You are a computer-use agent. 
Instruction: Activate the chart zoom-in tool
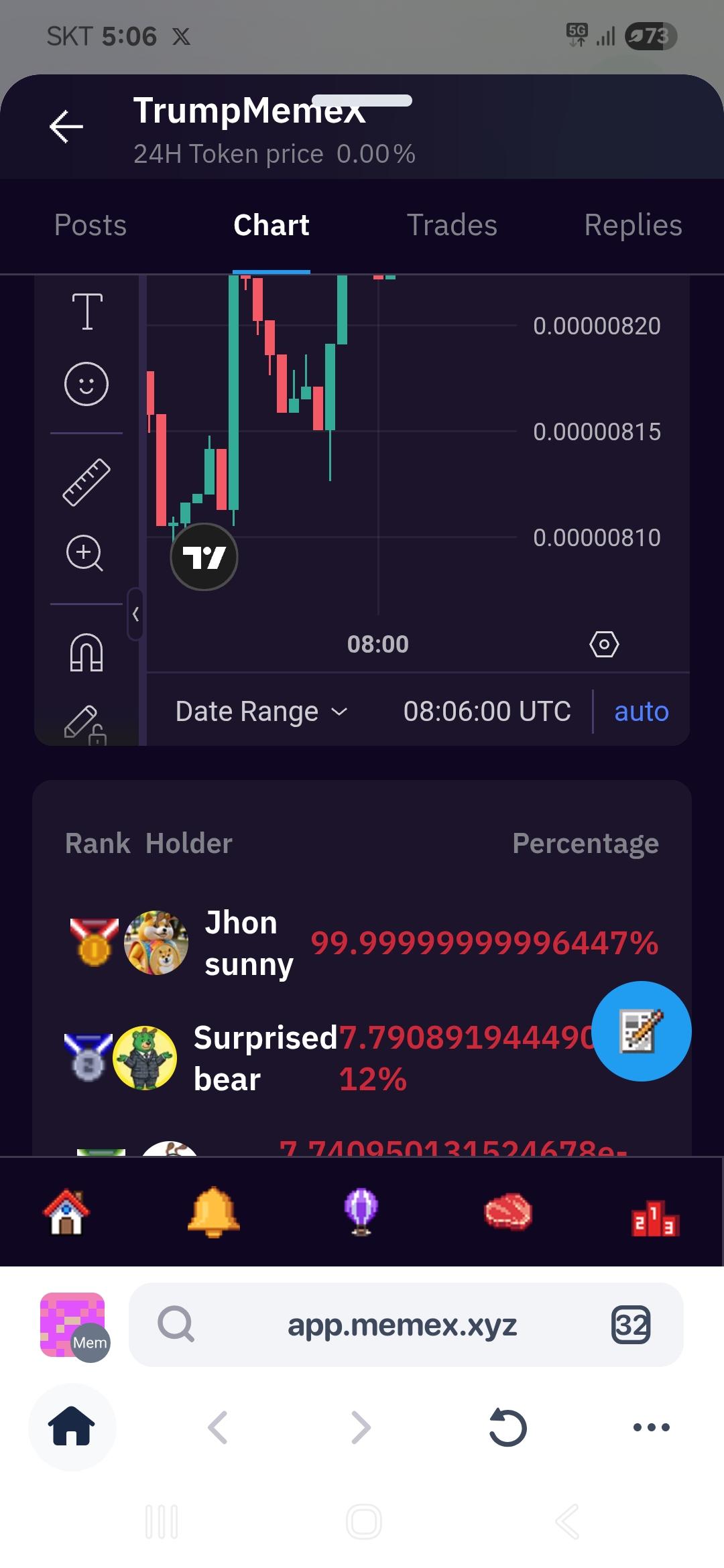pyautogui.click(x=85, y=553)
